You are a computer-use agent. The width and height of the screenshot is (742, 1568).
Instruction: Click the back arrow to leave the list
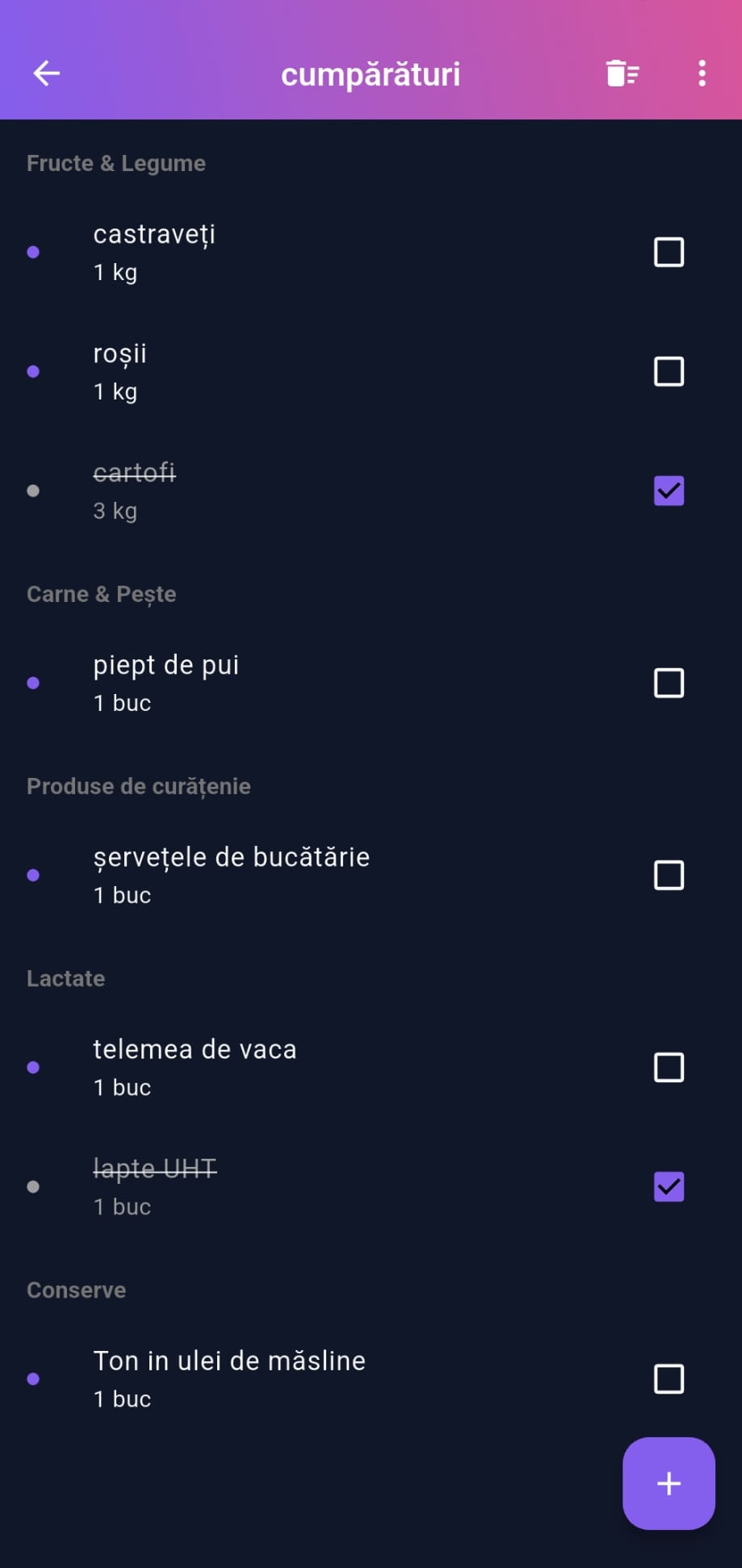[x=46, y=73]
